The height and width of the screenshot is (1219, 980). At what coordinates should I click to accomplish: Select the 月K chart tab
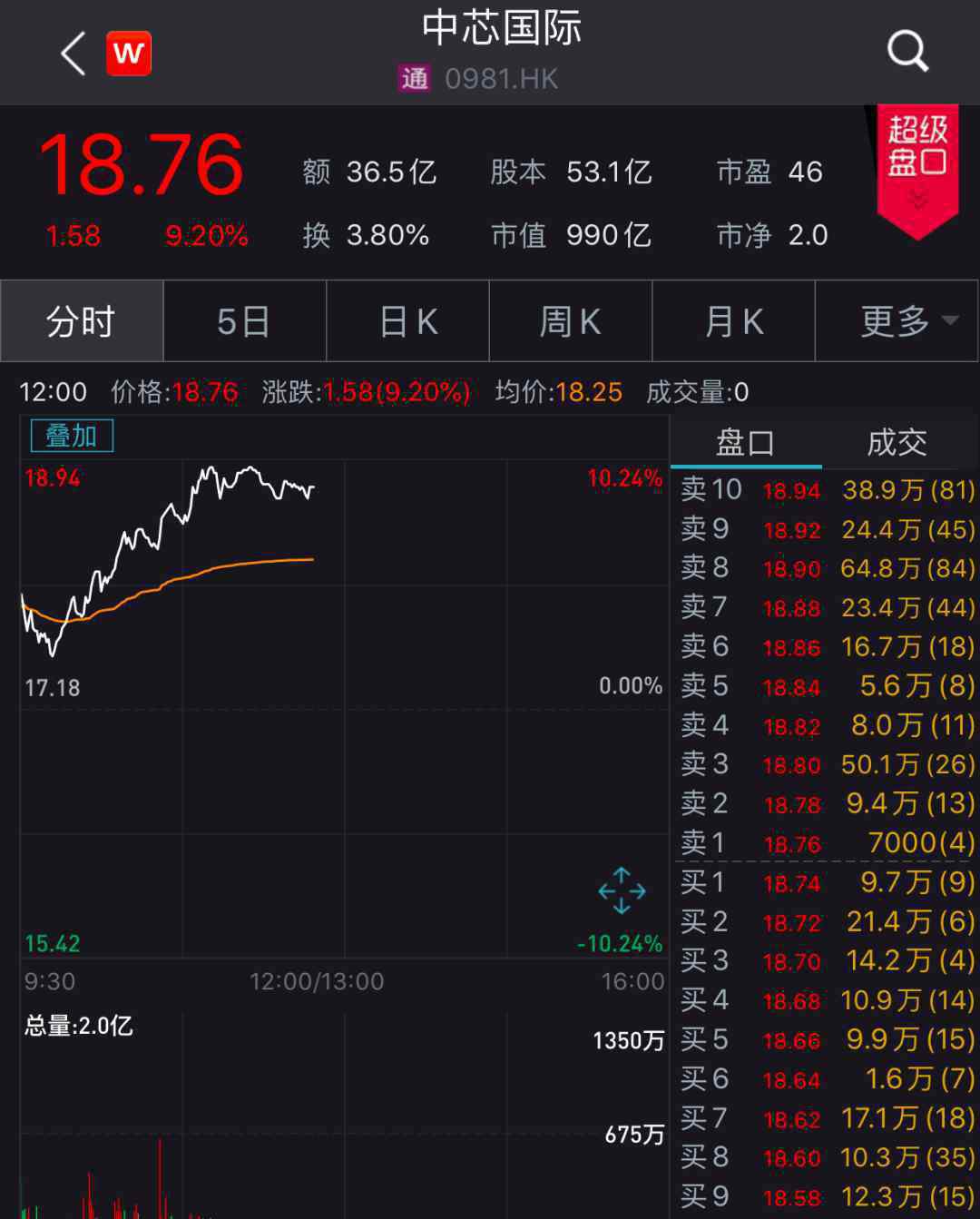point(733,321)
